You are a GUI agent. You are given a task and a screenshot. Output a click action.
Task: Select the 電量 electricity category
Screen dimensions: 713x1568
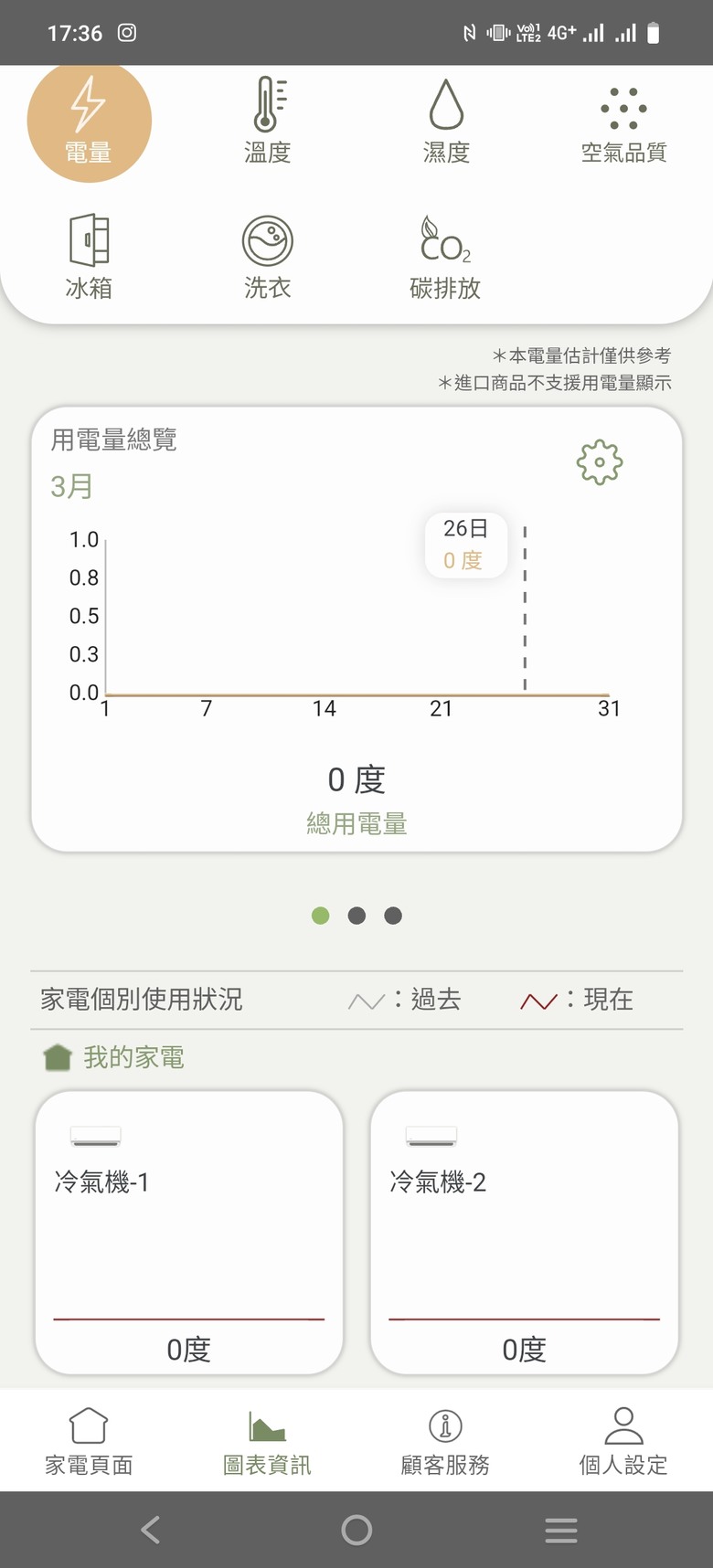89,122
